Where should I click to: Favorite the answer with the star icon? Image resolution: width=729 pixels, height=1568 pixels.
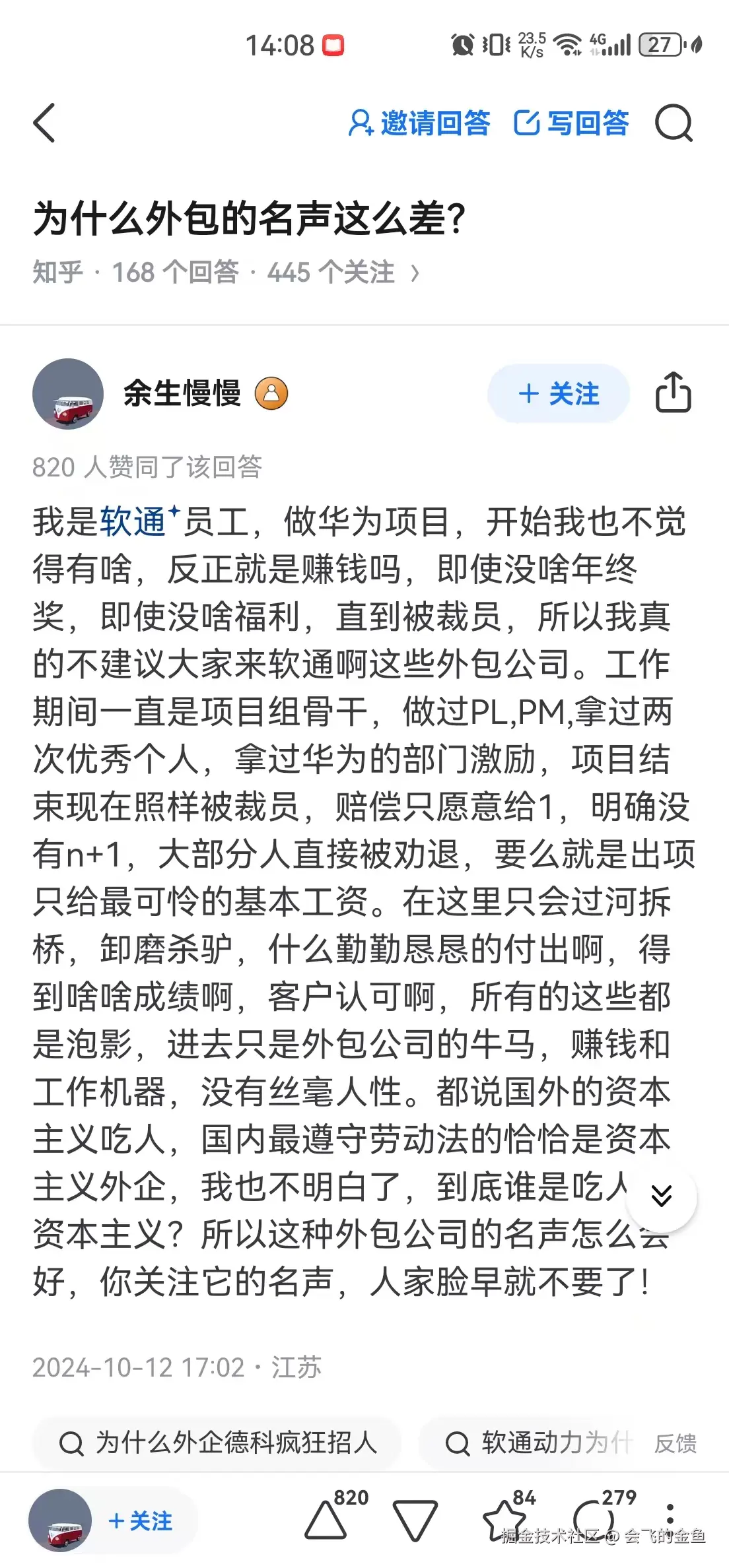point(504,1520)
